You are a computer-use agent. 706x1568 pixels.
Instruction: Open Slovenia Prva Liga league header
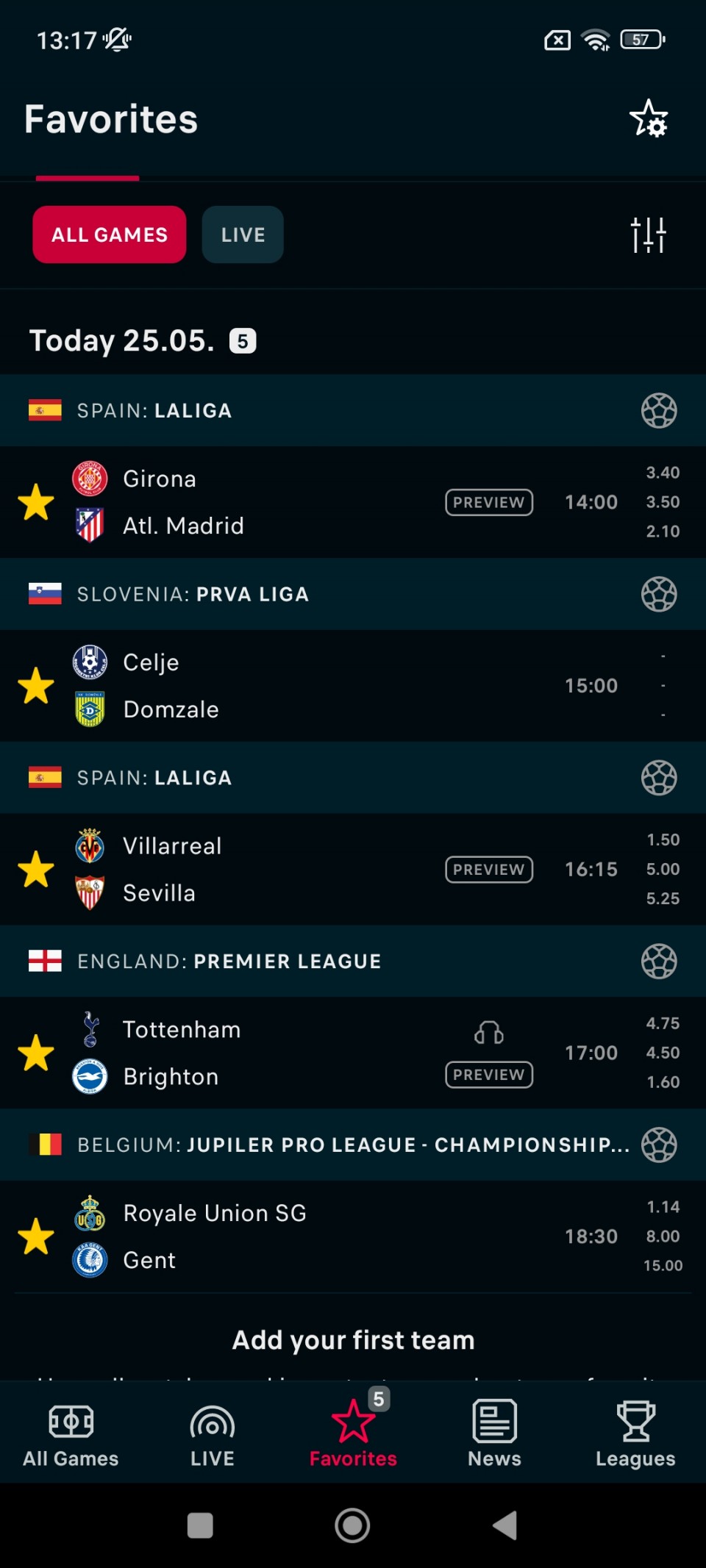(x=353, y=594)
